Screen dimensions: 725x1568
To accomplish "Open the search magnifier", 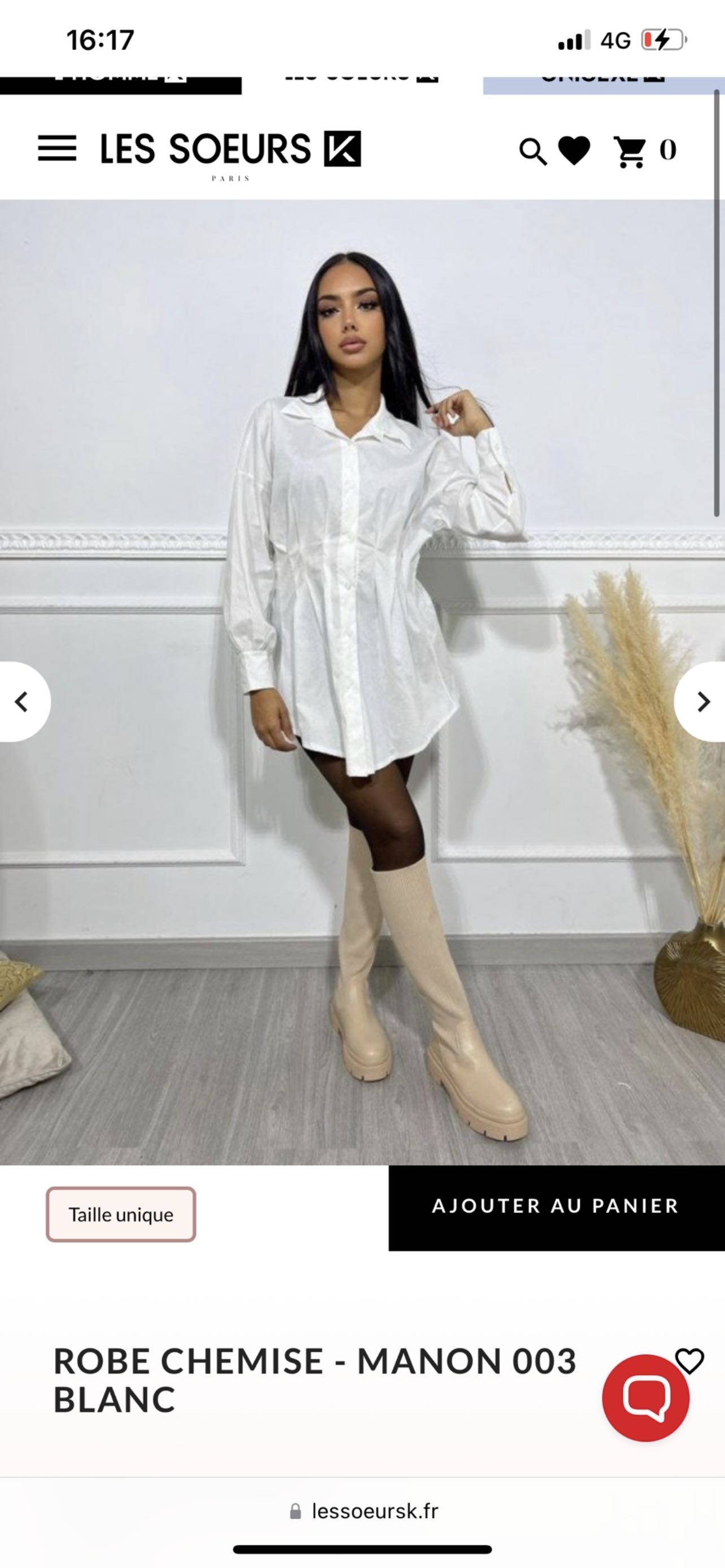I will click(532, 152).
